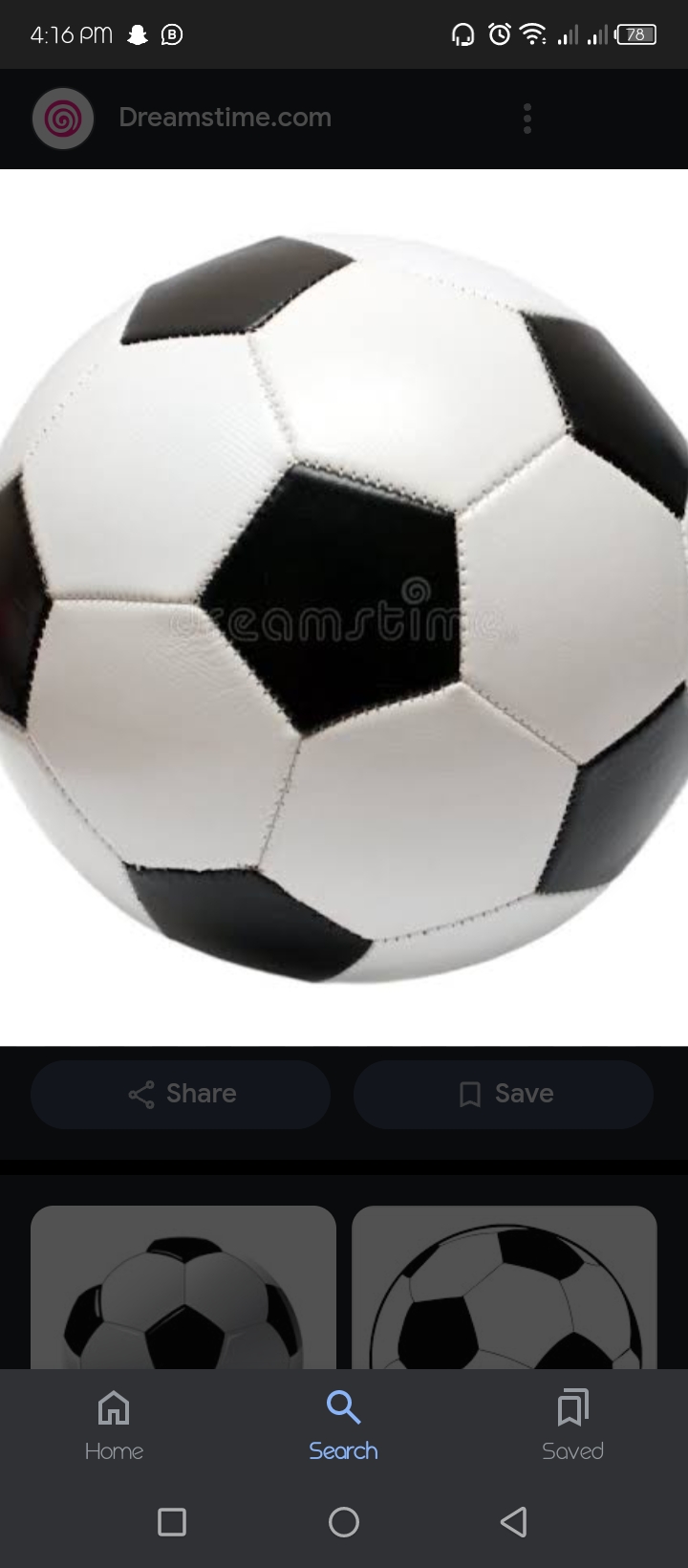This screenshot has width=688, height=1568.
Task: Open recent apps from the navigation bar
Action: pos(172,1522)
